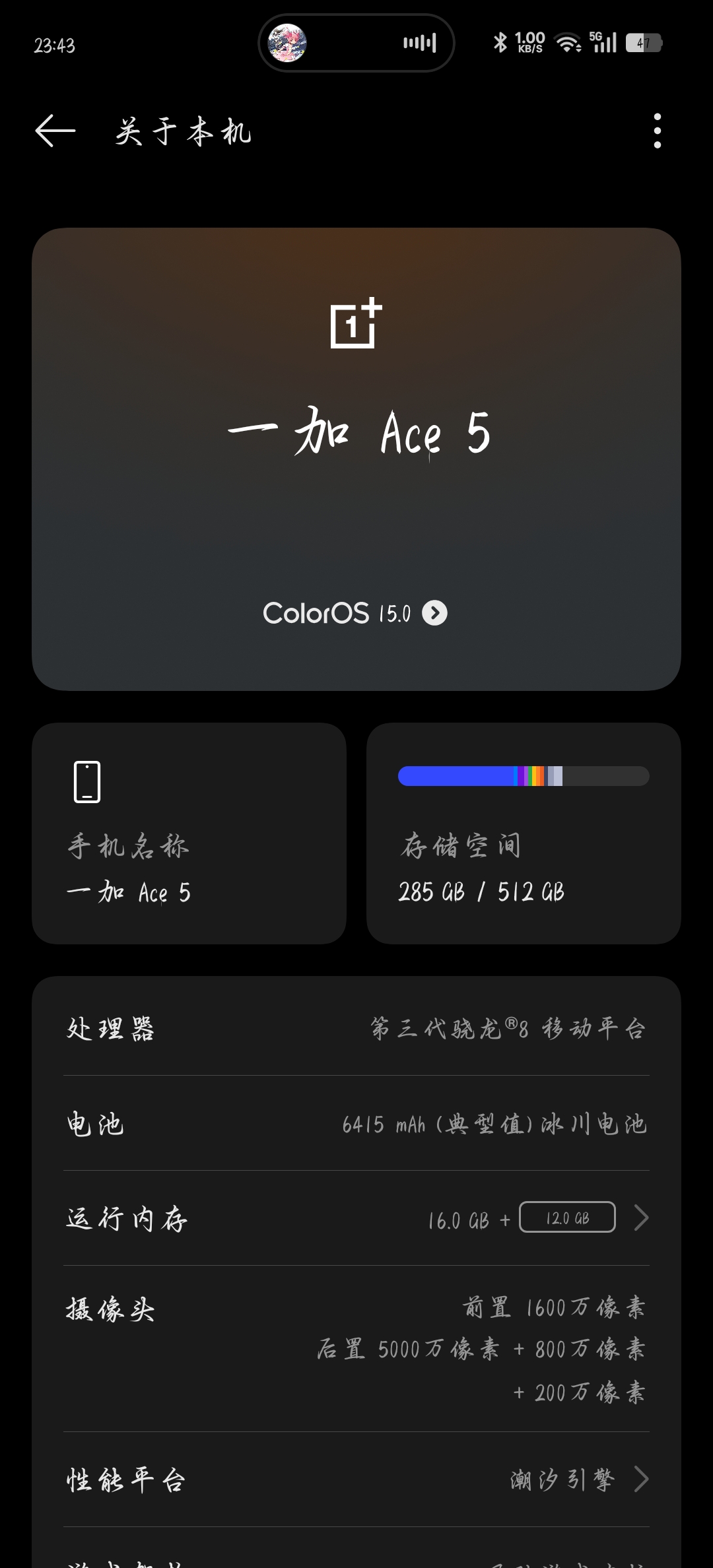
Task: Open ColorOS 15.0 version details
Action: click(x=356, y=613)
